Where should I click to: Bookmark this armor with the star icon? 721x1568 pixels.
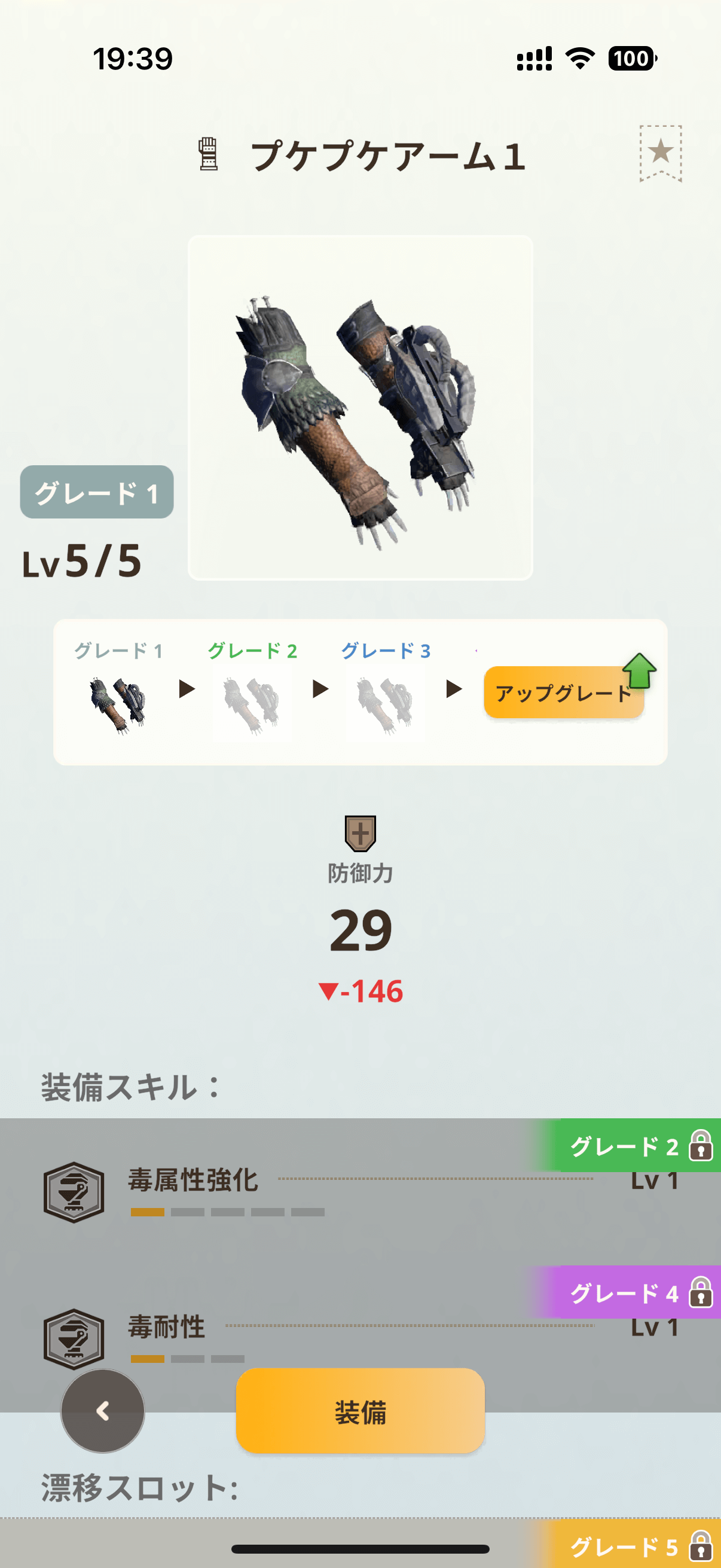coord(660,152)
